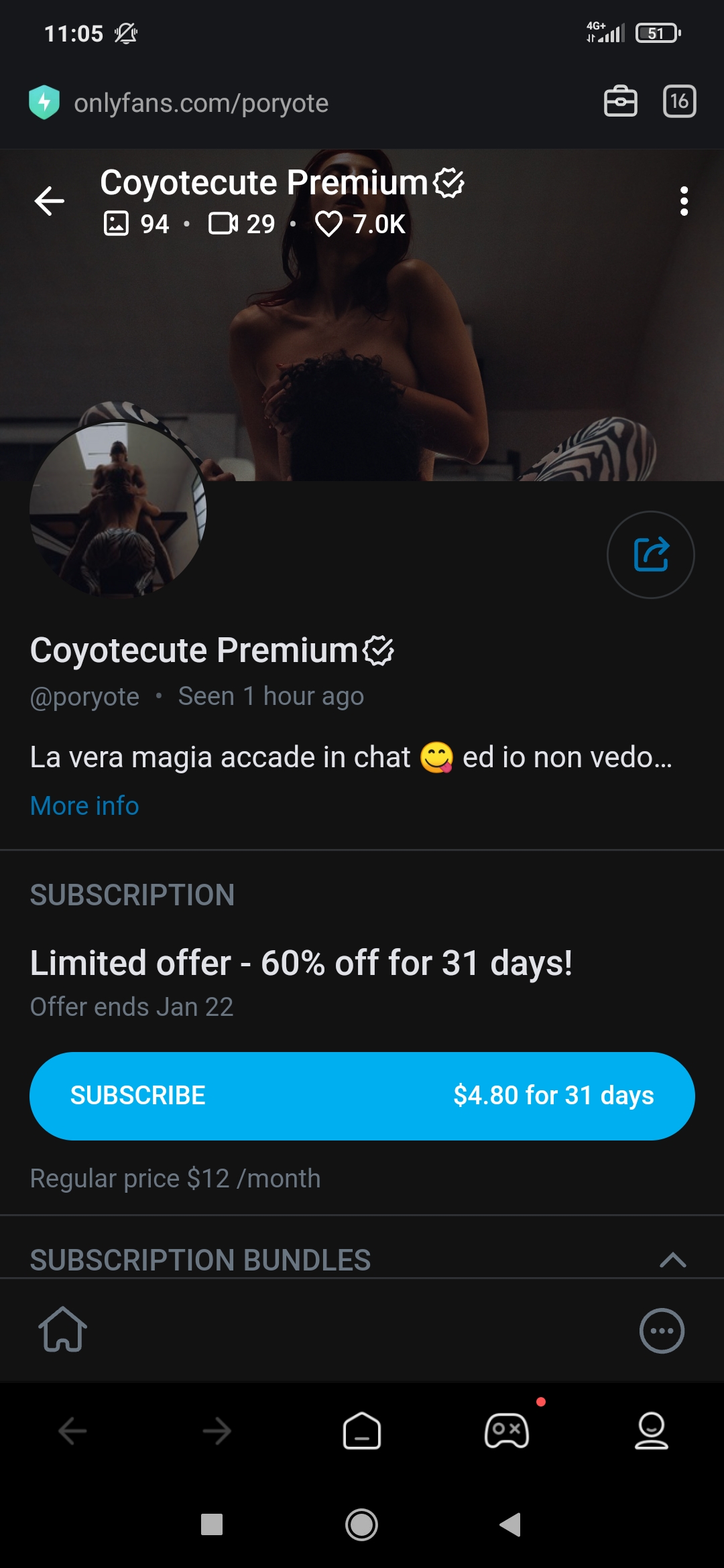724x1568 pixels.
Task: Tap the security shield in the address bar
Action: tap(44, 103)
